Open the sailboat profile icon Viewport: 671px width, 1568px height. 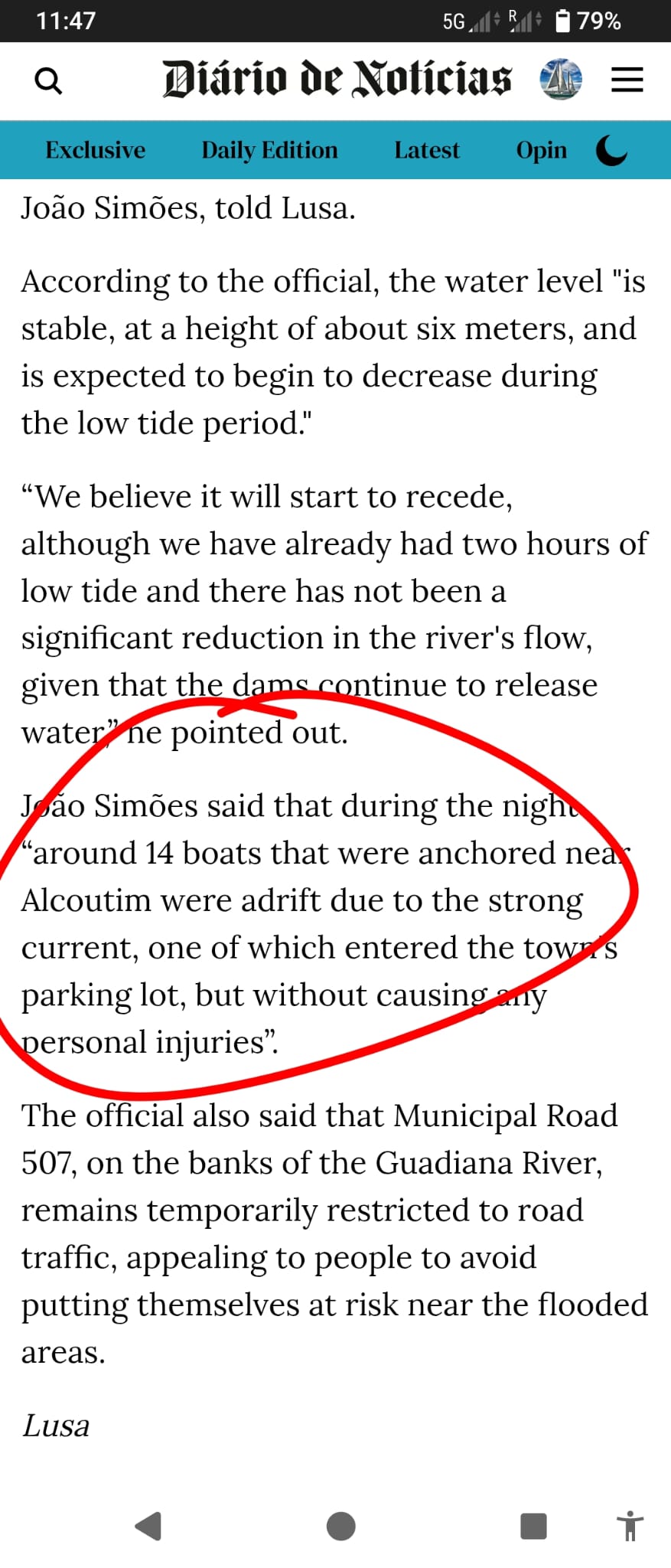coord(561,80)
